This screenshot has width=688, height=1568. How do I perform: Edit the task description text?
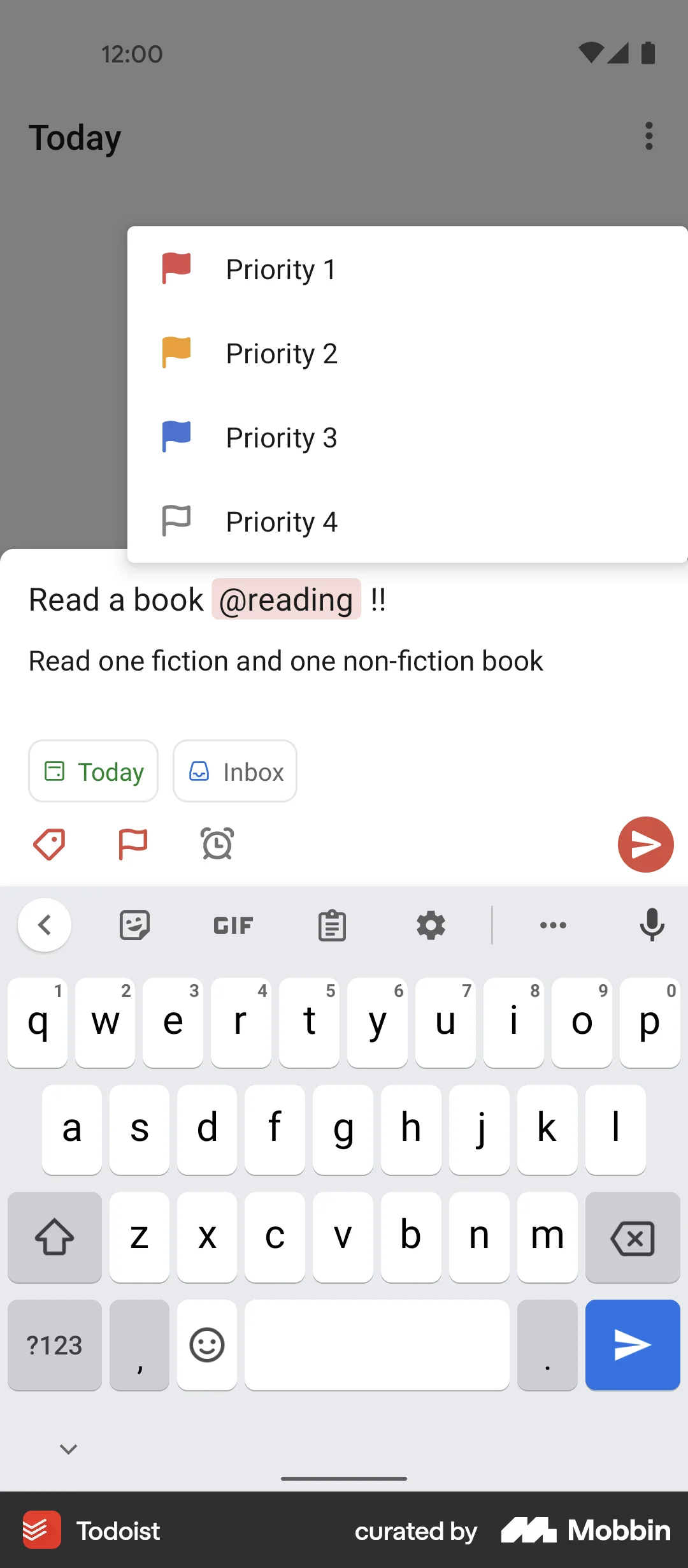click(285, 660)
